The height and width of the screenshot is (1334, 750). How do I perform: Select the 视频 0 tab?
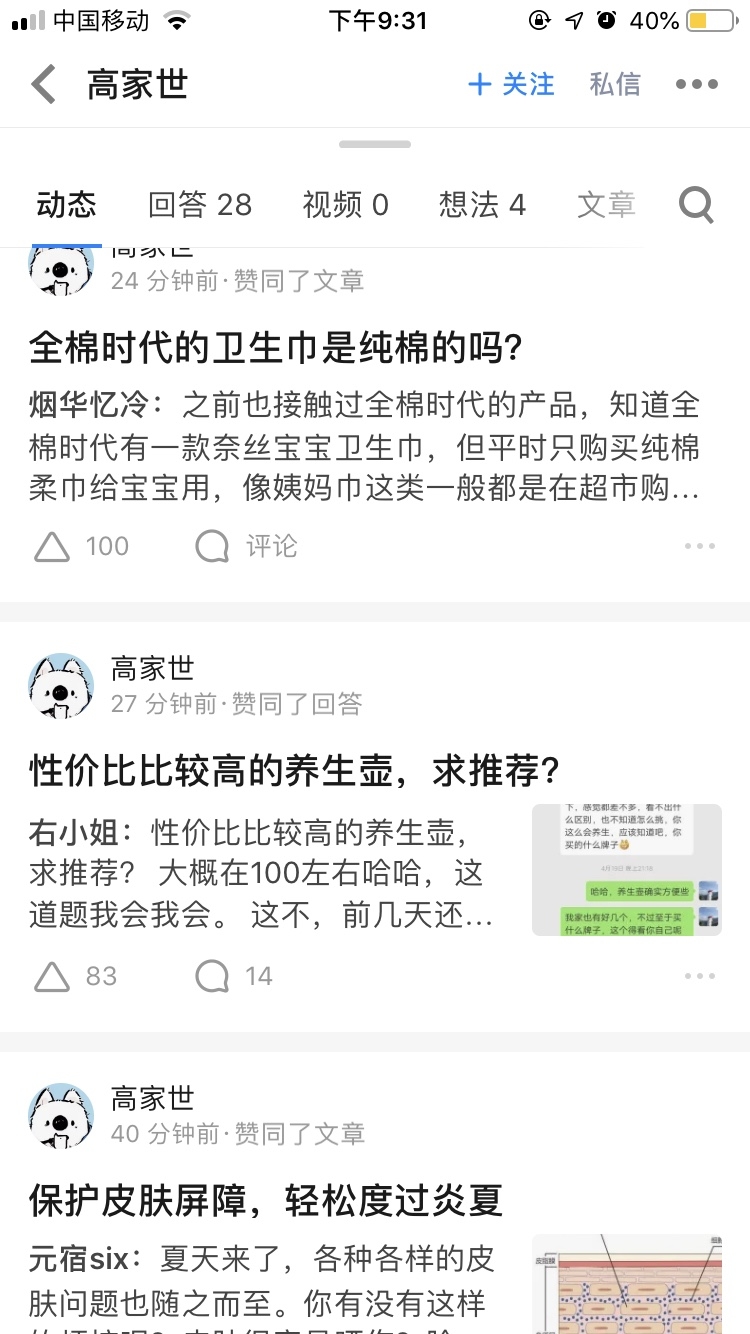[x=344, y=203]
